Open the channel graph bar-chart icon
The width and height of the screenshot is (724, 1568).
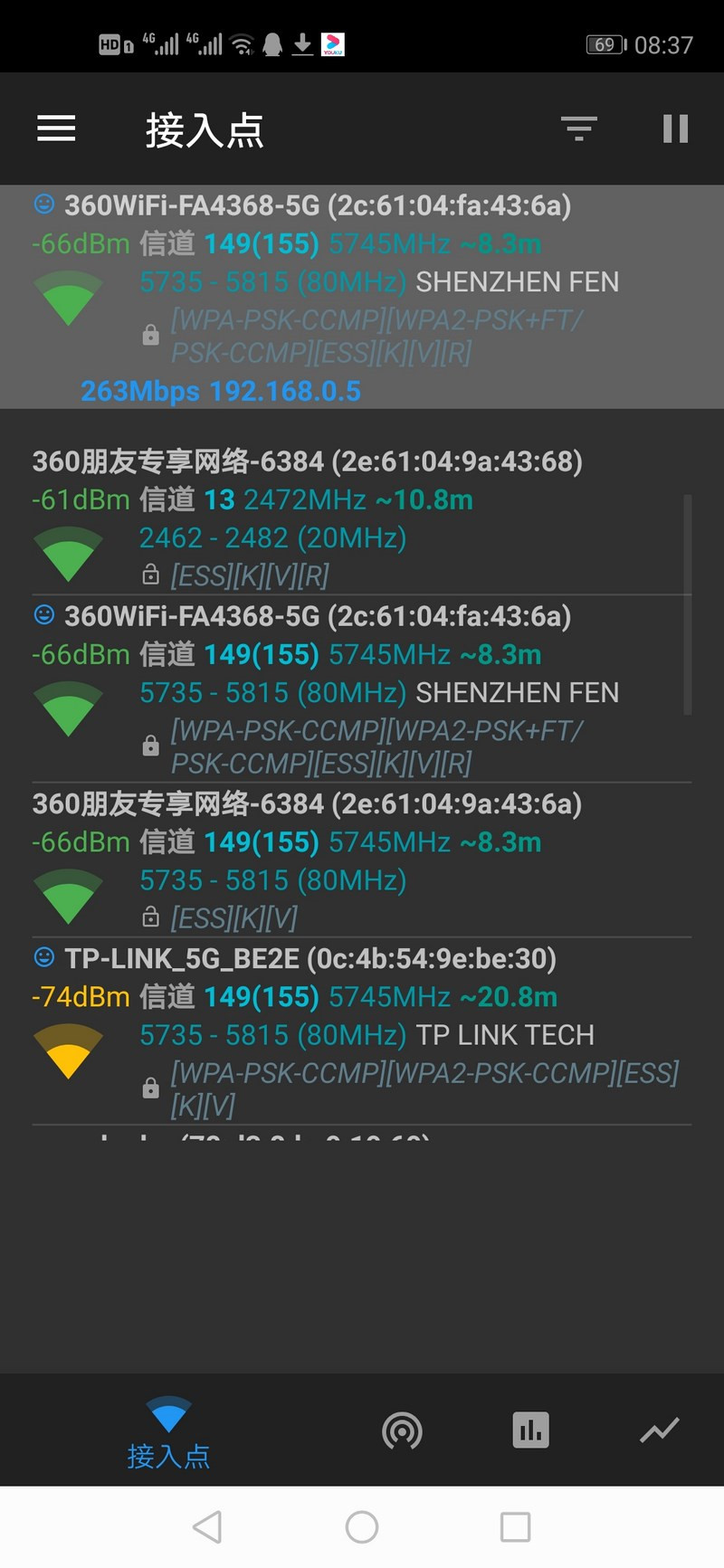point(530,1430)
